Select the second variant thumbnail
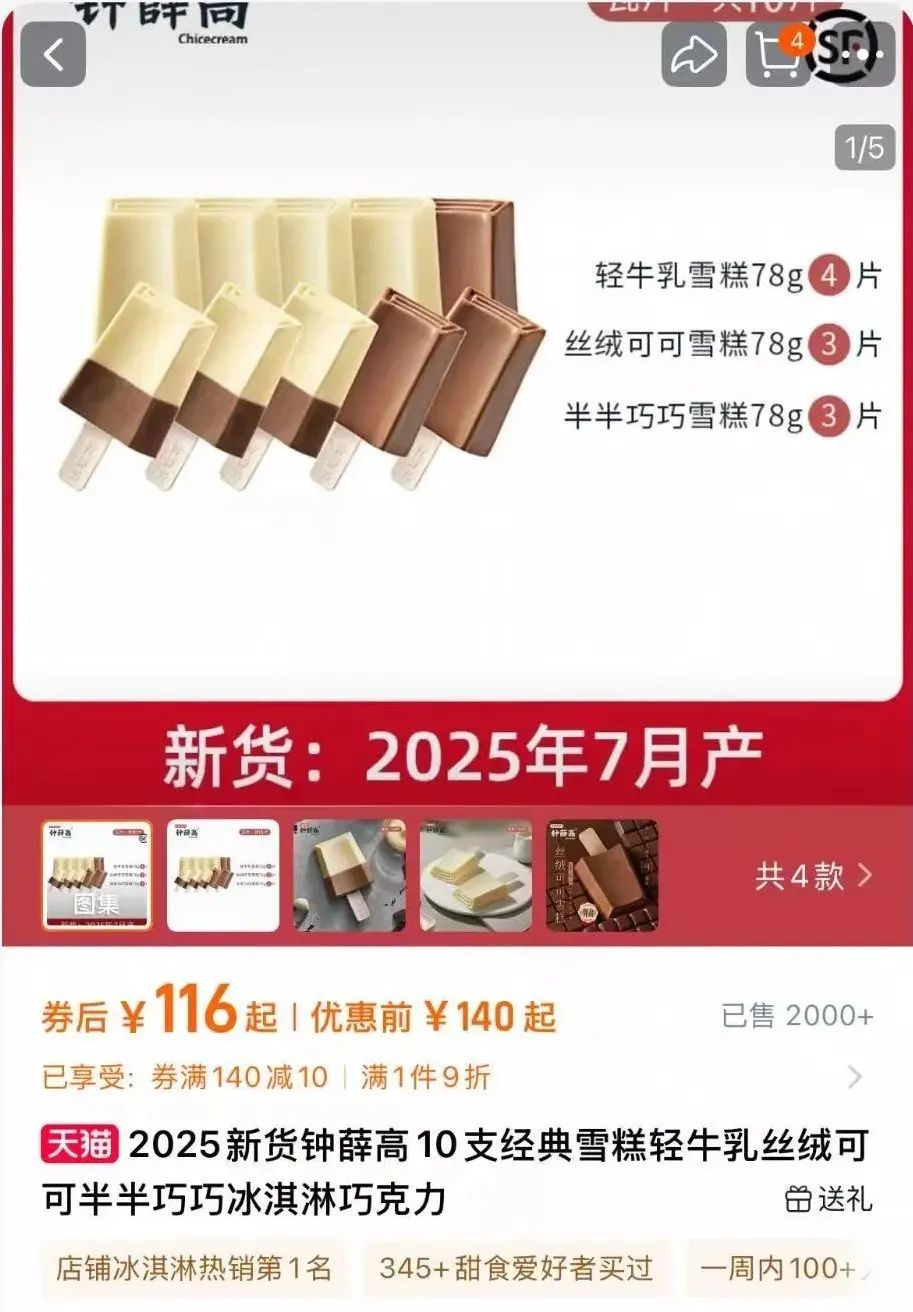Screen dimensions: 913x1312 [x=223, y=876]
